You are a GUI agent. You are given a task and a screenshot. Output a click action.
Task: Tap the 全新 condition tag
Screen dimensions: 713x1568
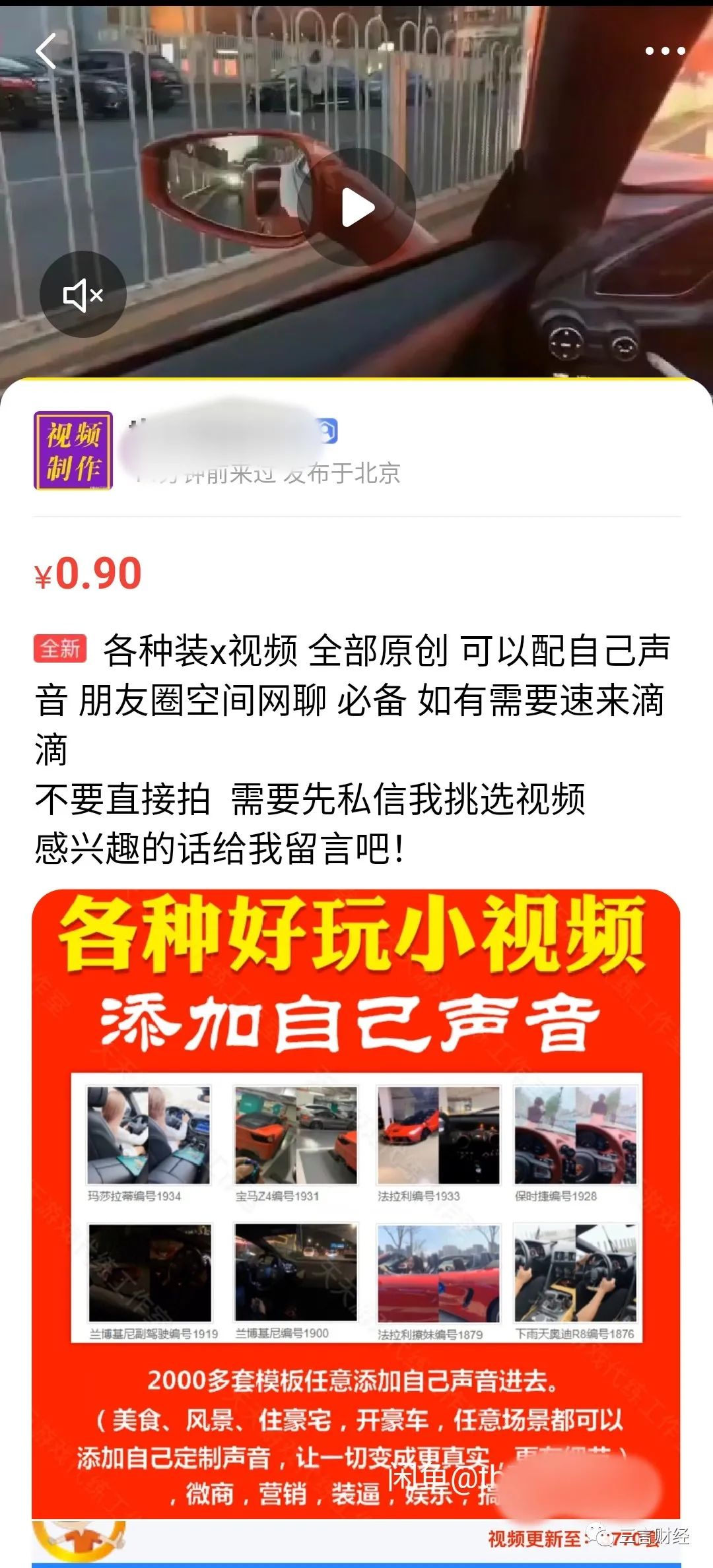60,650
